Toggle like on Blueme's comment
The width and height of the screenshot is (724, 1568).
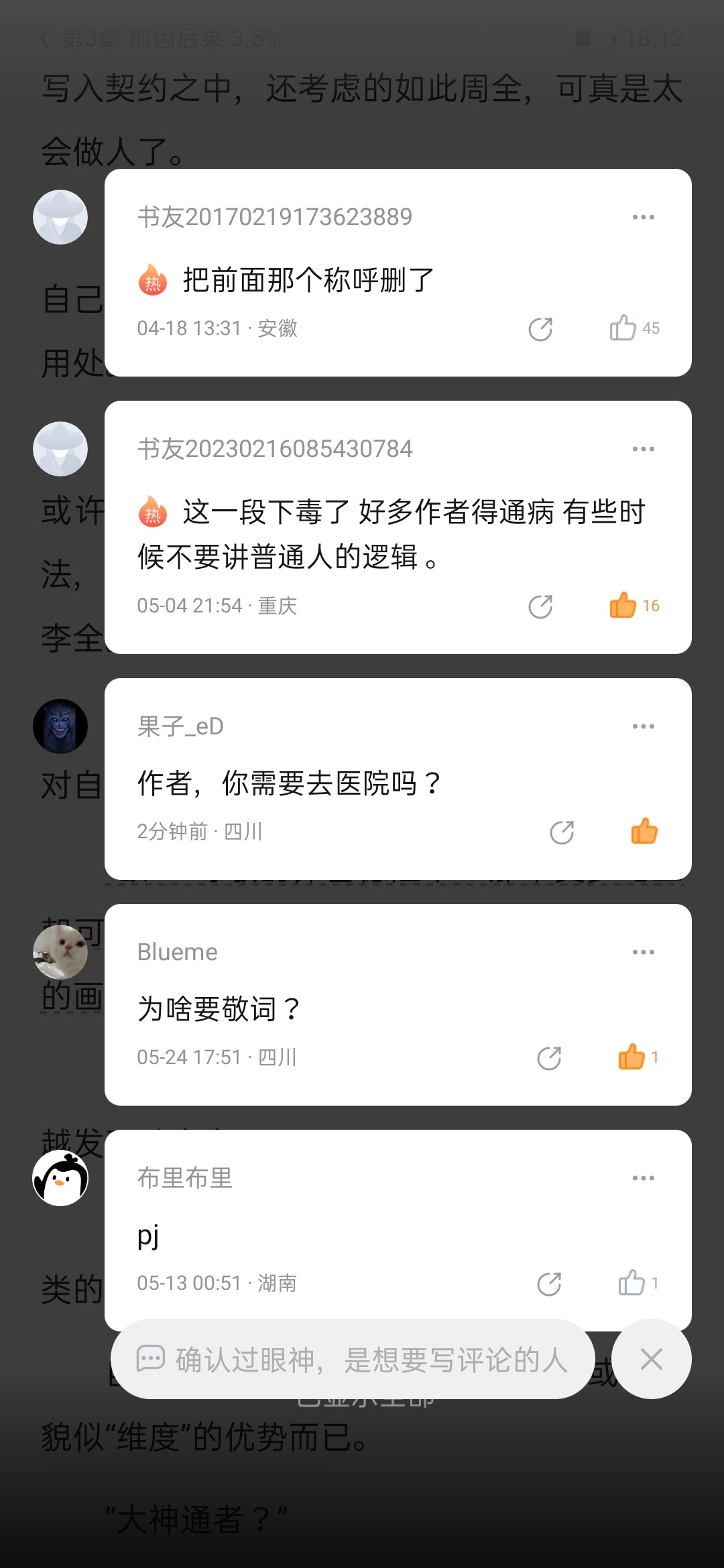(631, 1057)
